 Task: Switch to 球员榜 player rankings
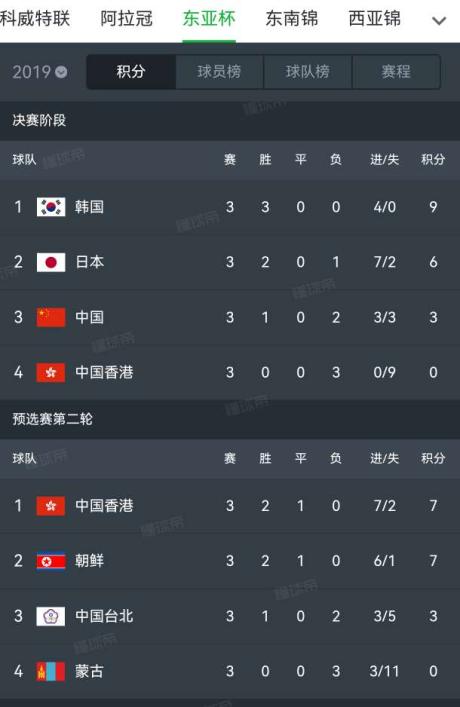click(219, 72)
